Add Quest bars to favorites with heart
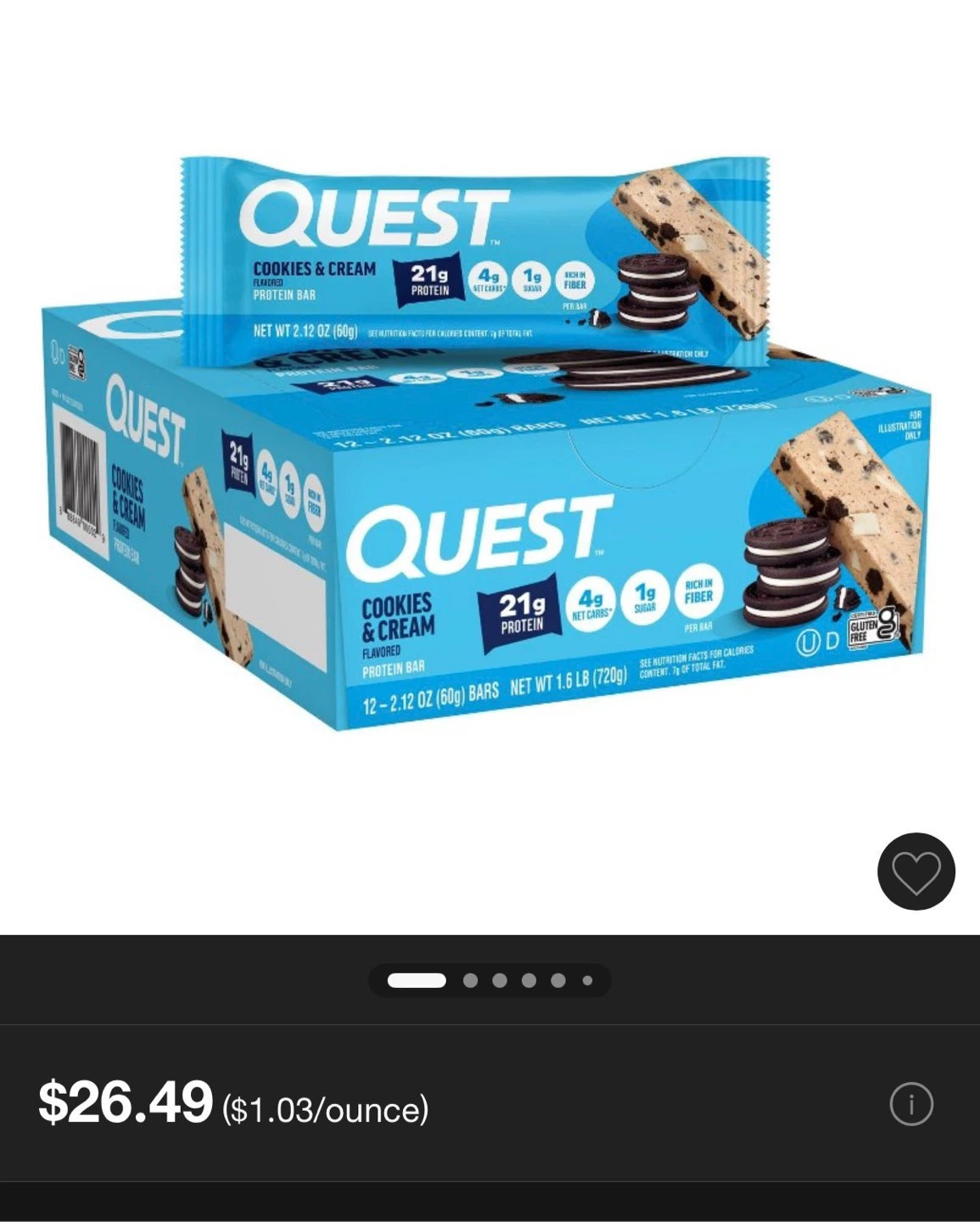The image size is (980, 1222). (x=916, y=872)
